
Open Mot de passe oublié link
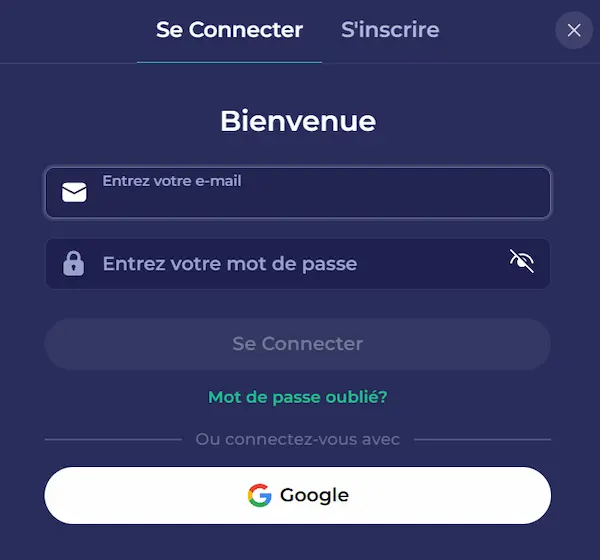[x=297, y=397]
